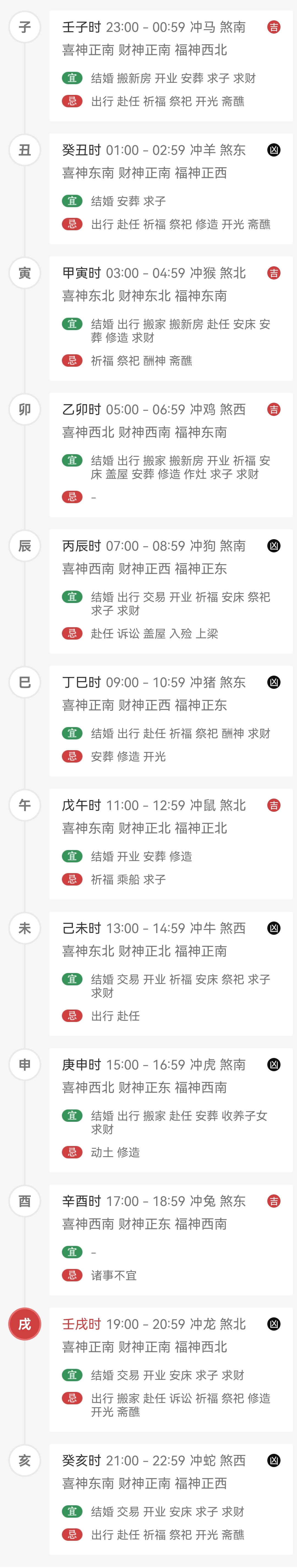This screenshot has height=1568, width=297.
Task: Jump to the 未 hour marker
Action: (x=25, y=928)
